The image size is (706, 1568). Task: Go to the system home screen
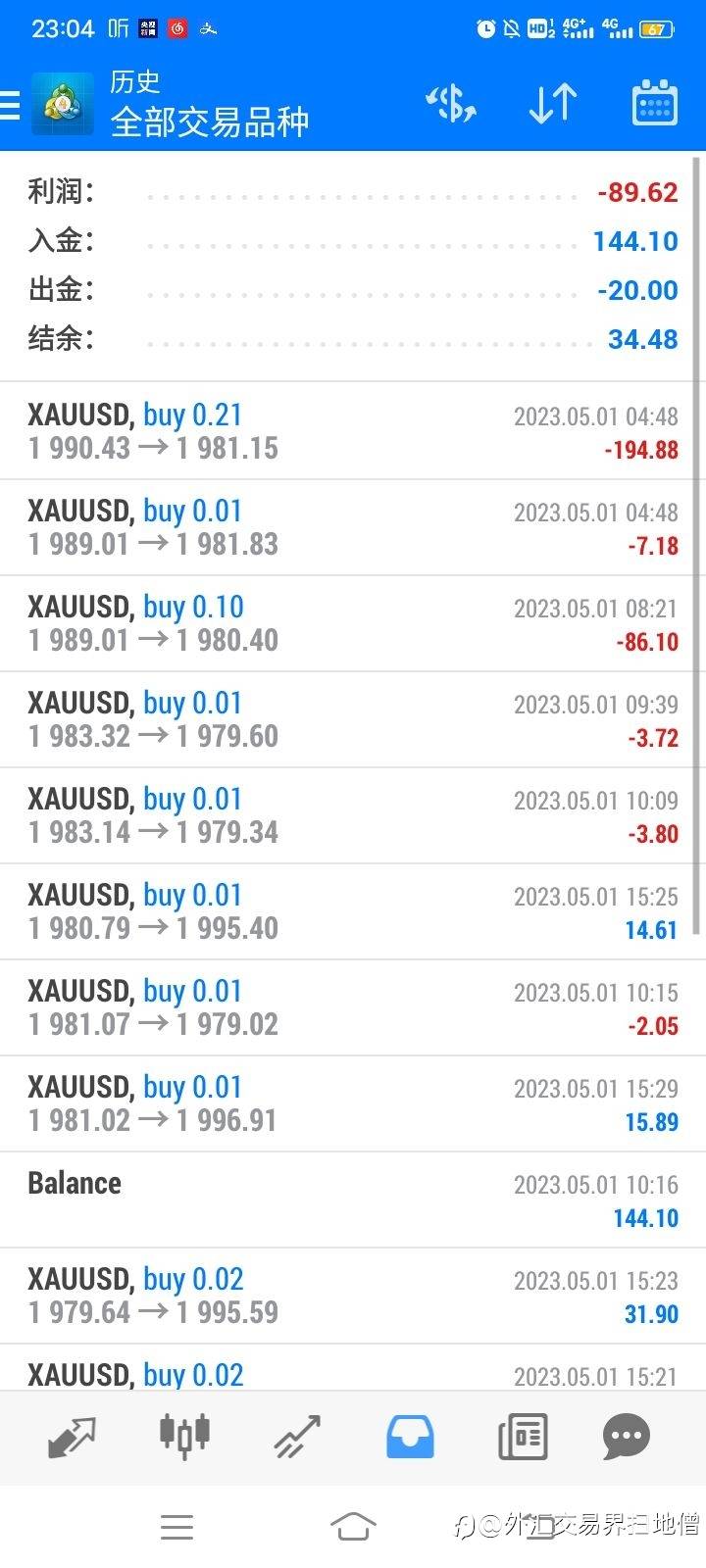pos(353,1526)
